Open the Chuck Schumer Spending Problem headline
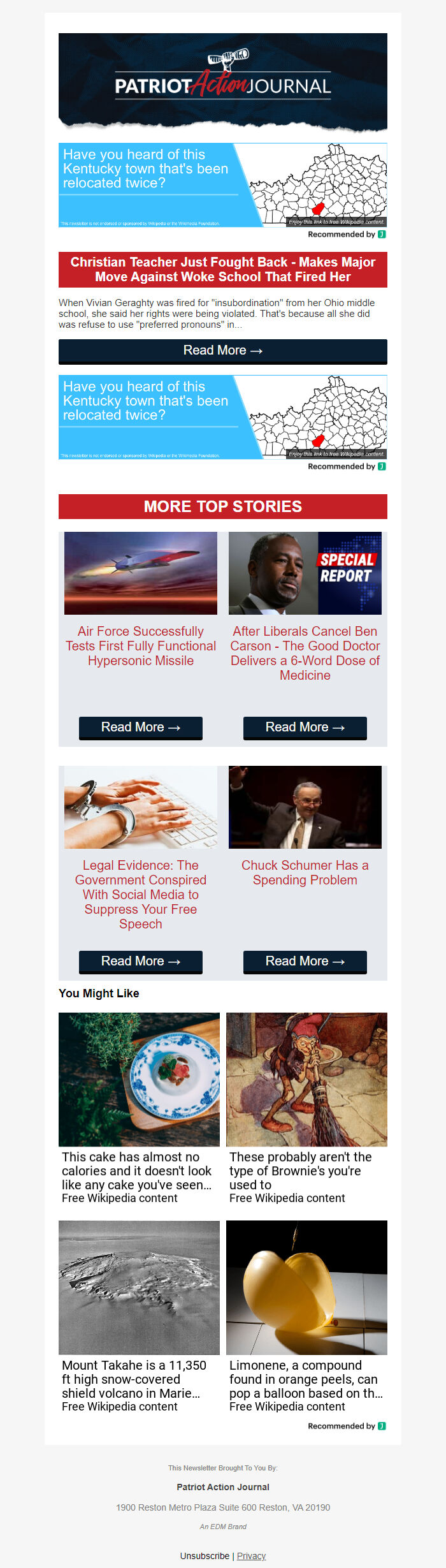 pos(305,872)
